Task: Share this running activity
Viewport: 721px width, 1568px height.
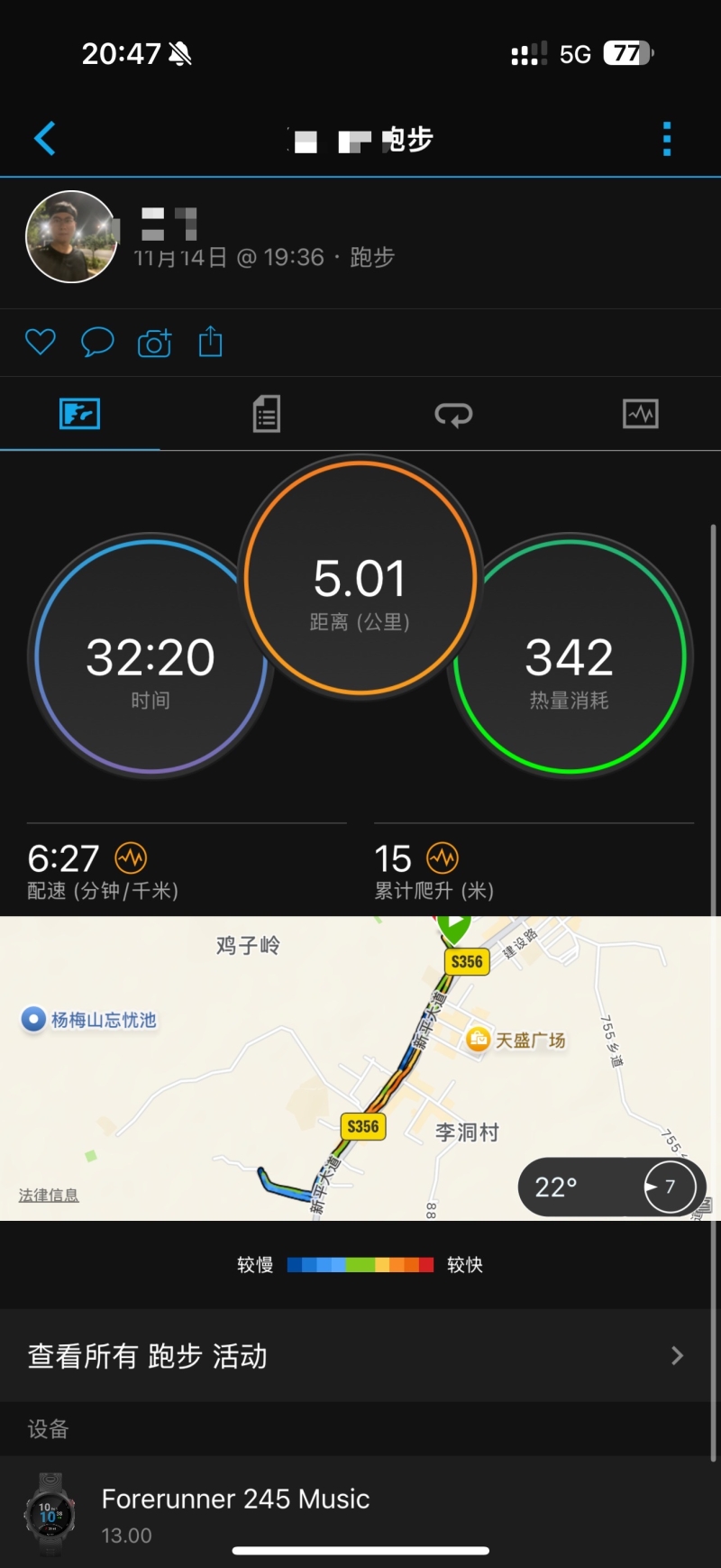Action: [210, 342]
